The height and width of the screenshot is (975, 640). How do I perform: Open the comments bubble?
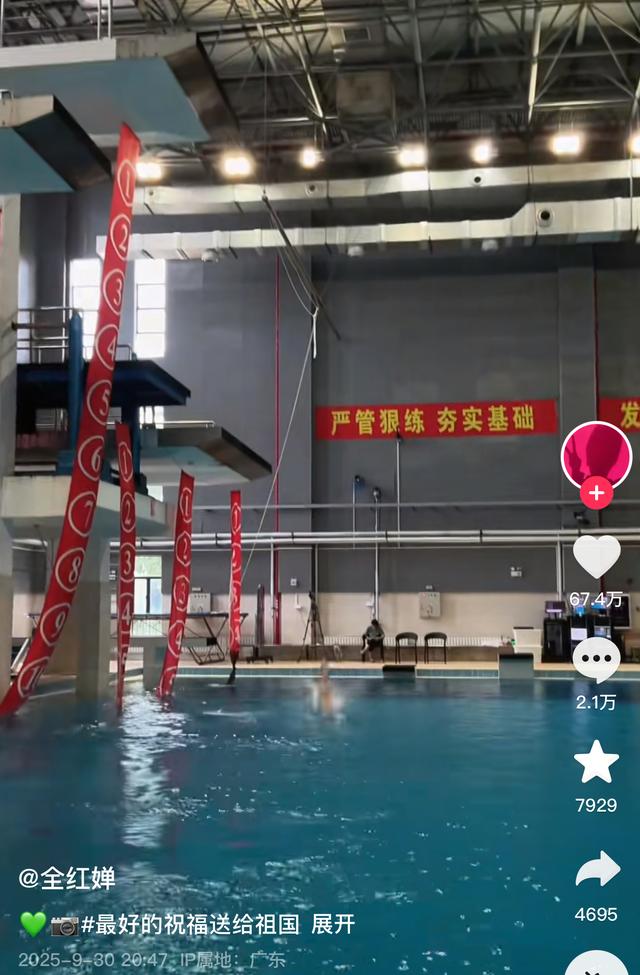(x=596, y=660)
